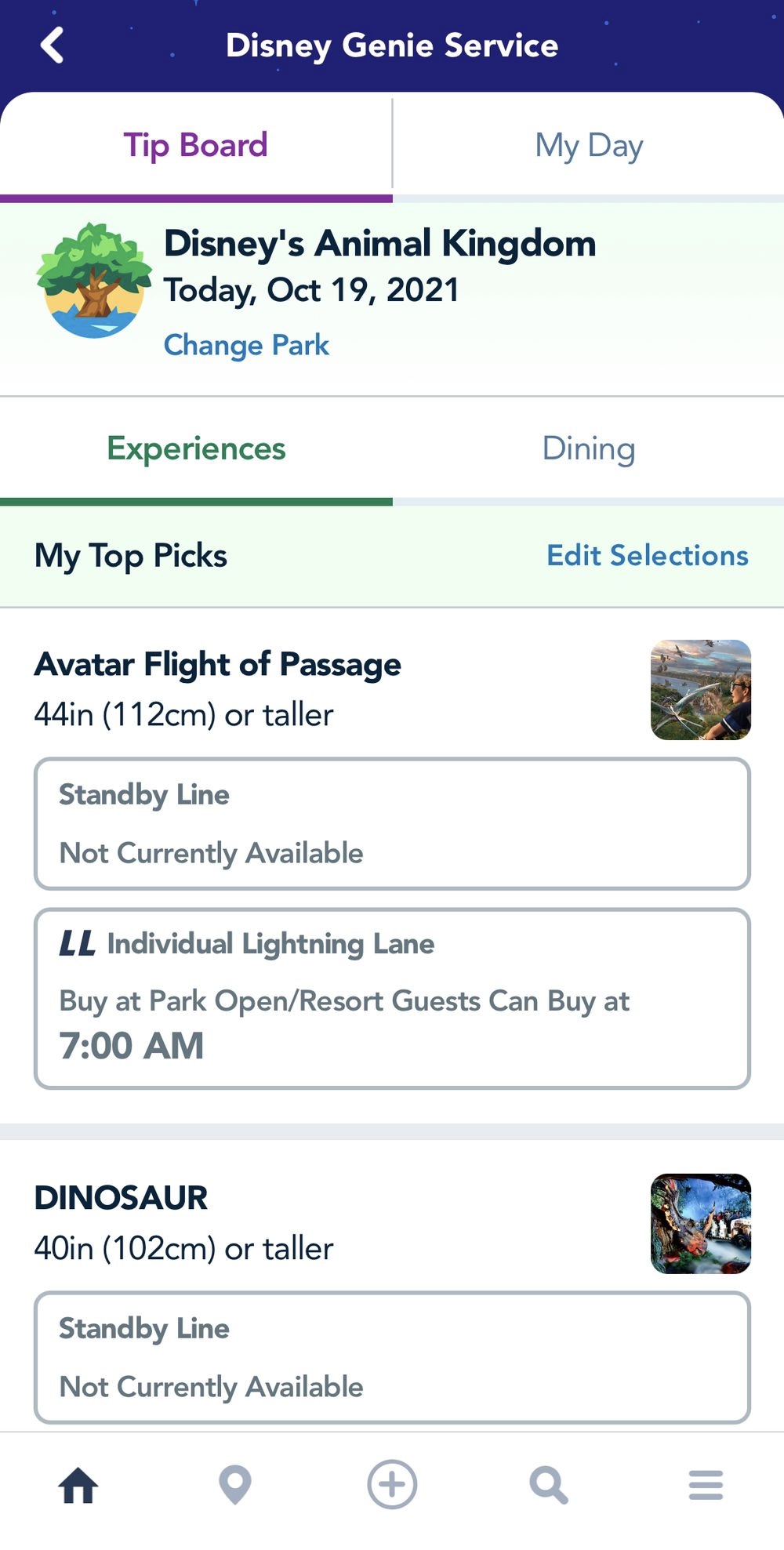
Task: Open Avatar's Individual Lightning Lane card
Action: tap(392, 998)
